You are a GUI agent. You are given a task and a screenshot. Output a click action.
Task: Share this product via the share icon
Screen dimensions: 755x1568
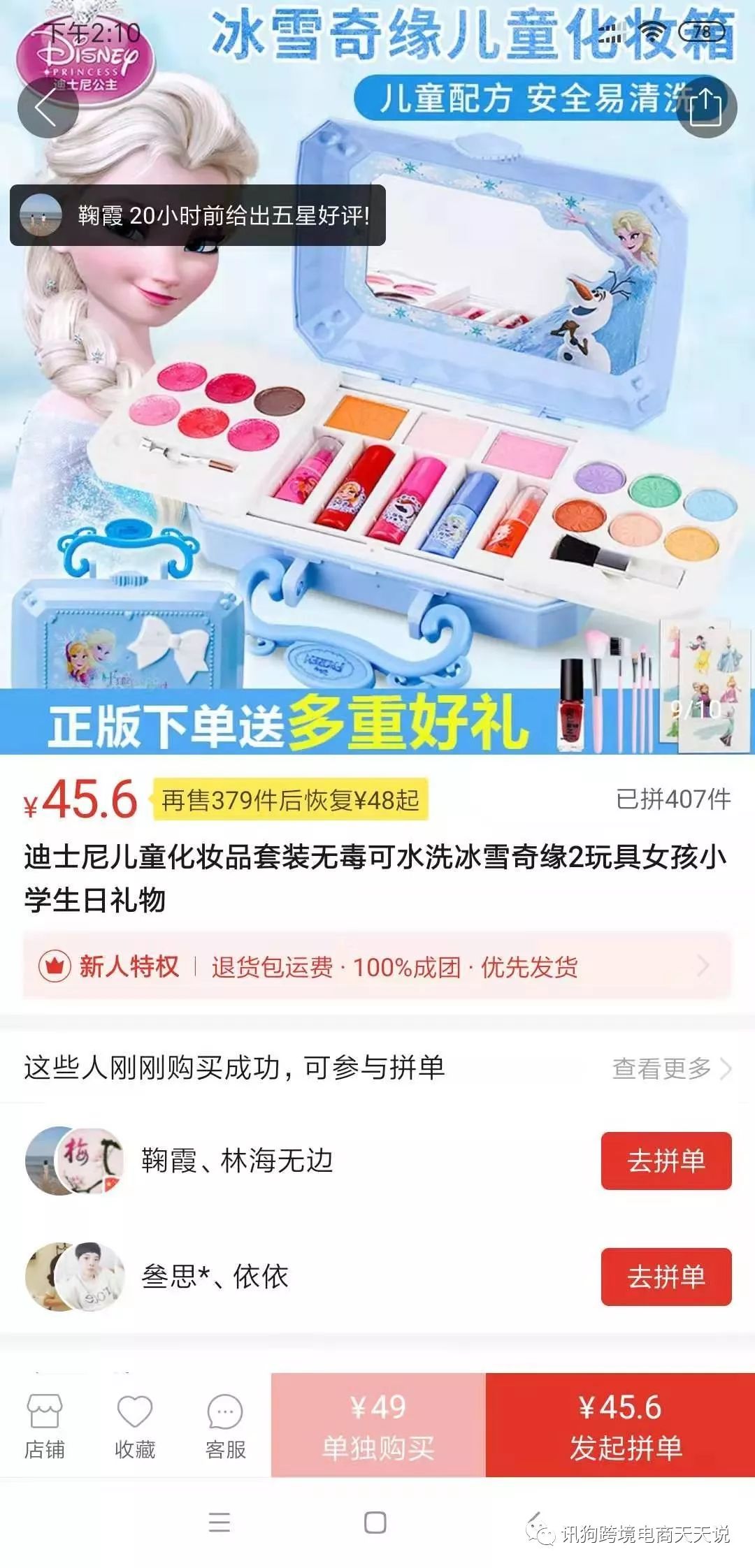[x=705, y=107]
